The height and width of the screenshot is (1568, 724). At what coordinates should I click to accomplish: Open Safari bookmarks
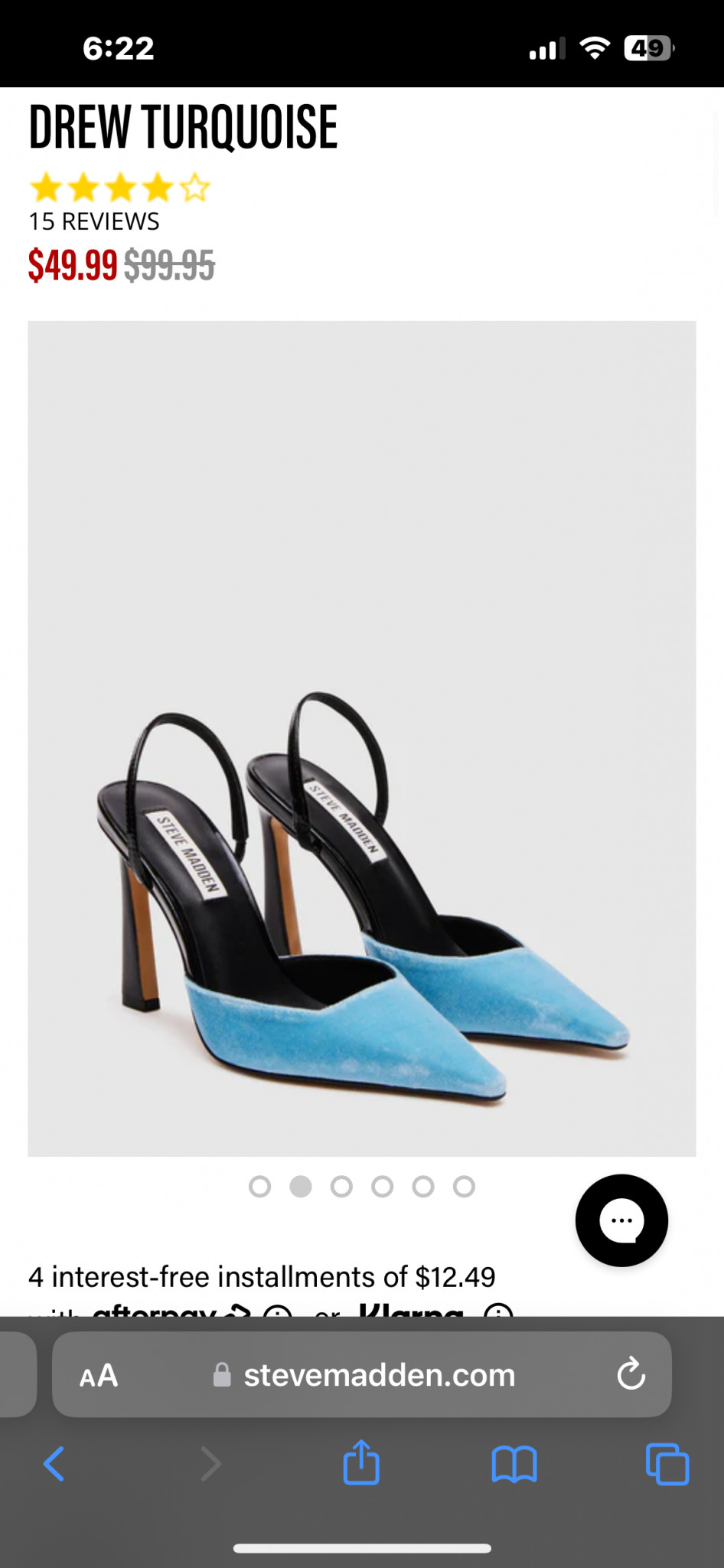coord(514,1464)
